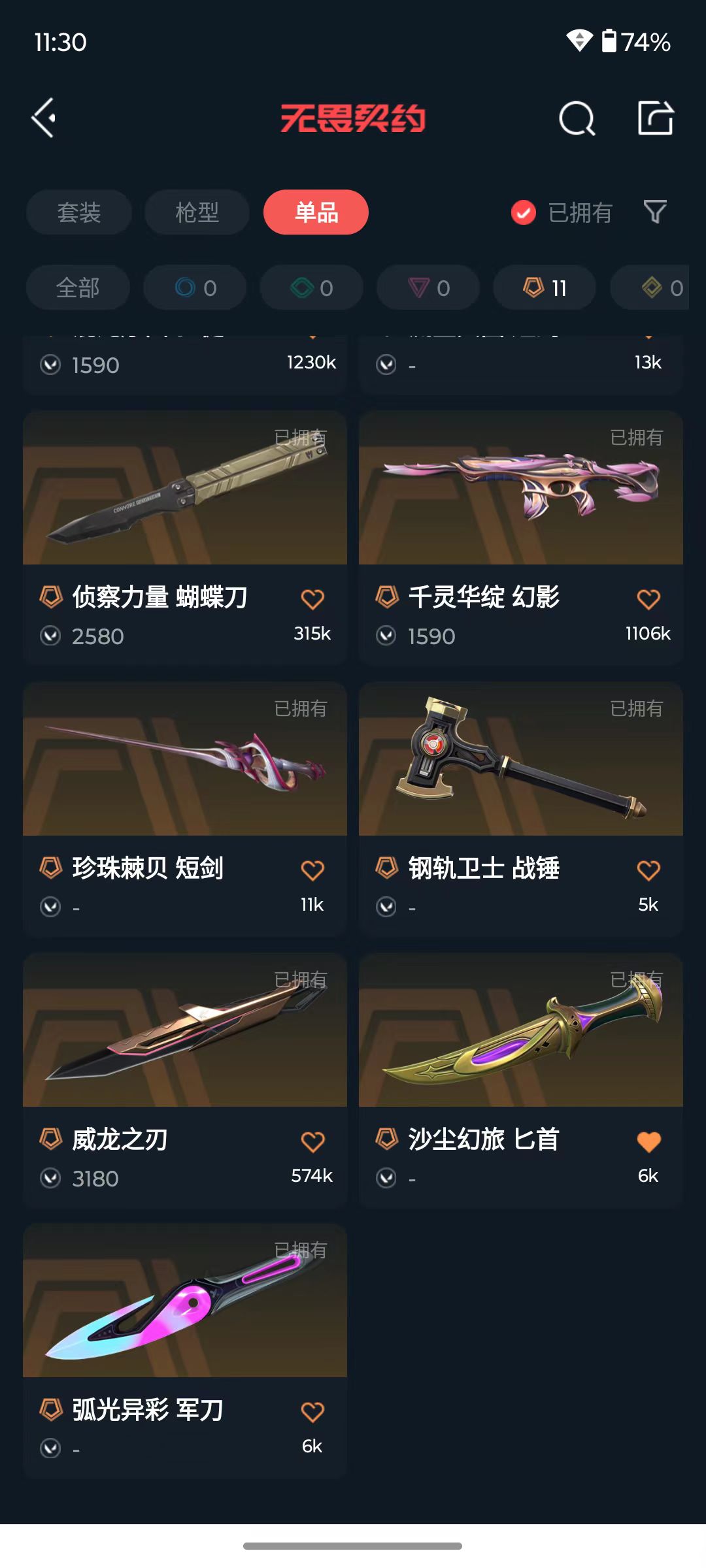The width and height of the screenshot is (706, 1568).
Task: Open the search icon in the header
Action: tap(577, 118)
